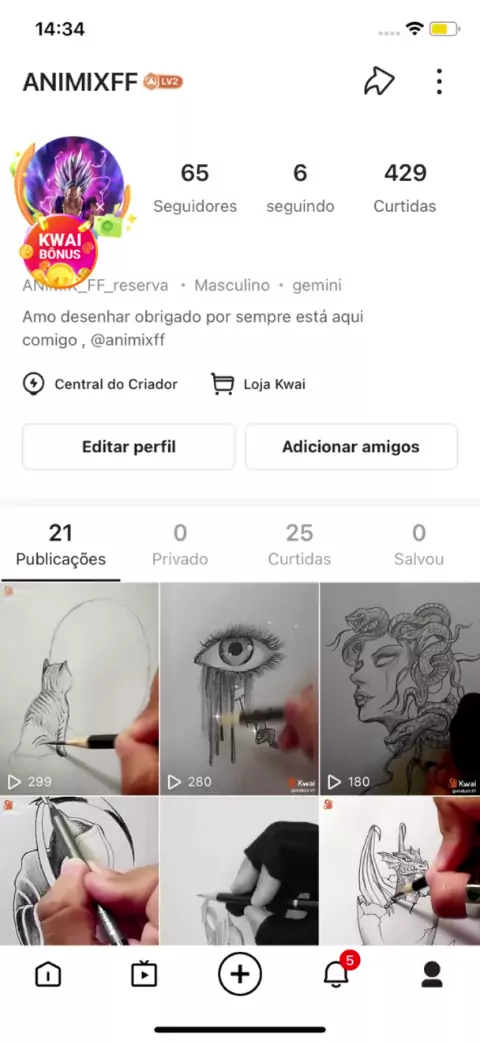Switch to the Salvou tab
The height and width of the screenshot is (1042, 480).
419,545
